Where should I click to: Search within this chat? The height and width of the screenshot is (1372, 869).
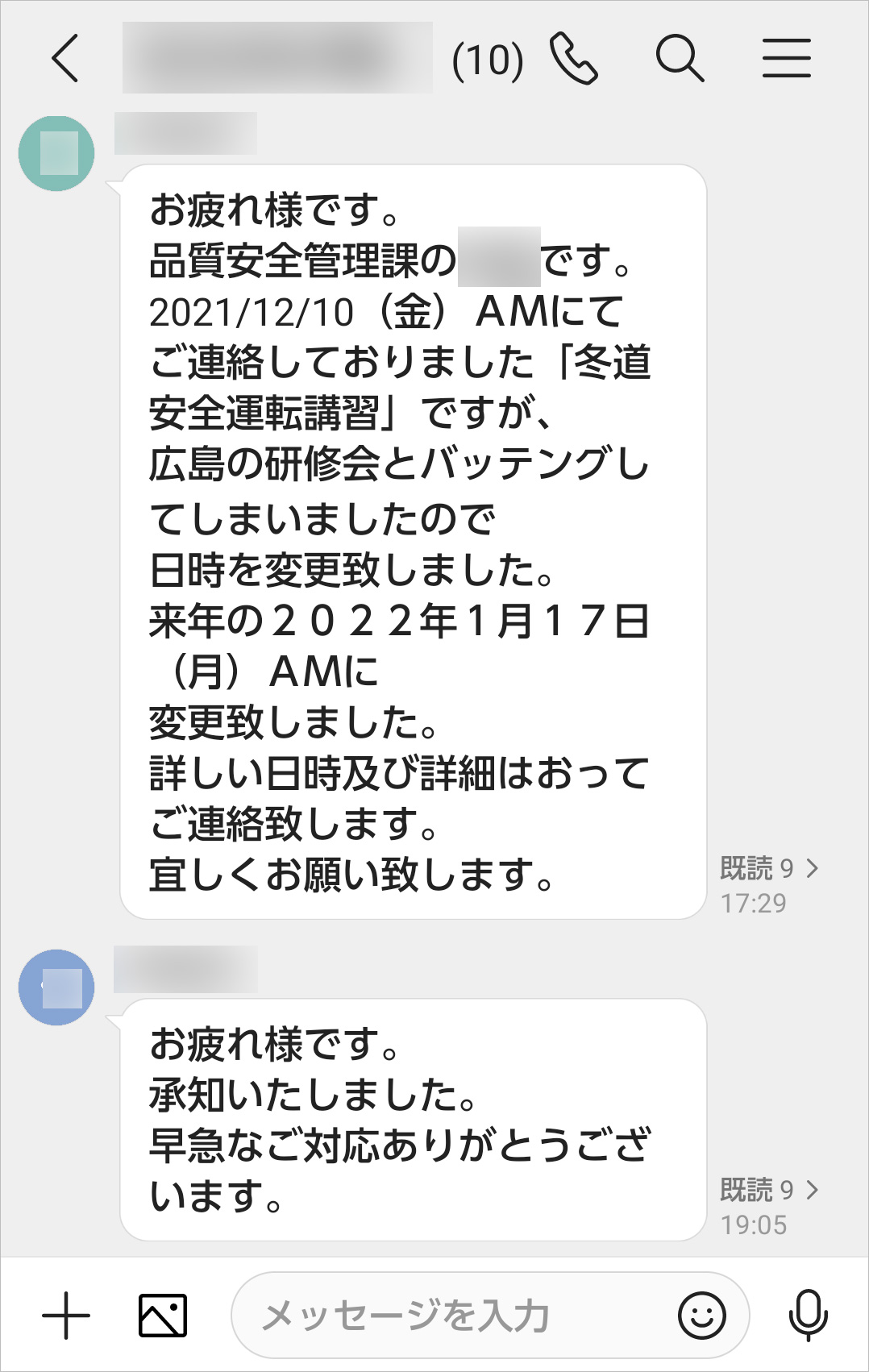click(x=680, y=58)
